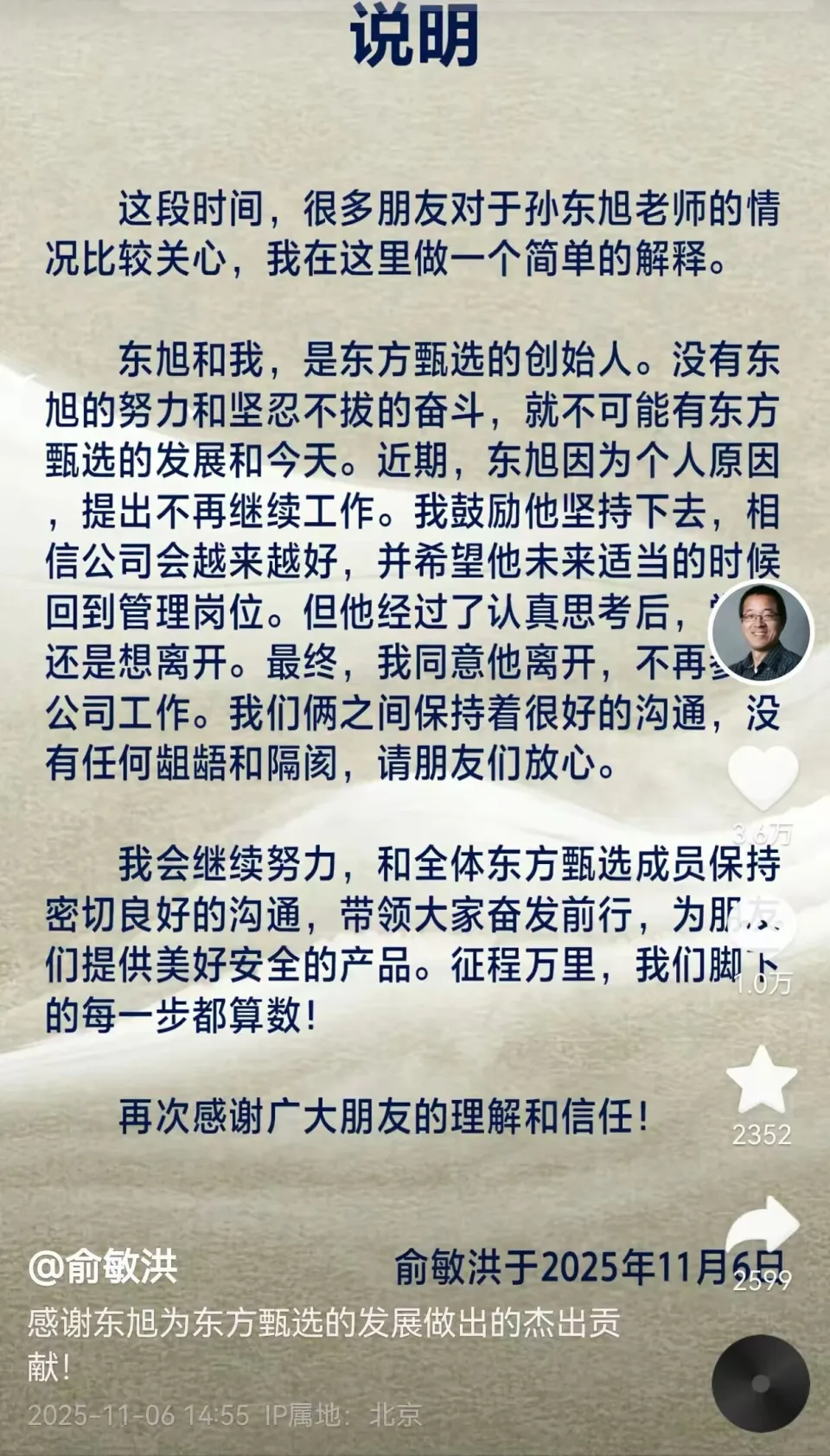Visit @俞敏洪 profile from the username
The image size is (830, 1456).
coord(103,1268)
